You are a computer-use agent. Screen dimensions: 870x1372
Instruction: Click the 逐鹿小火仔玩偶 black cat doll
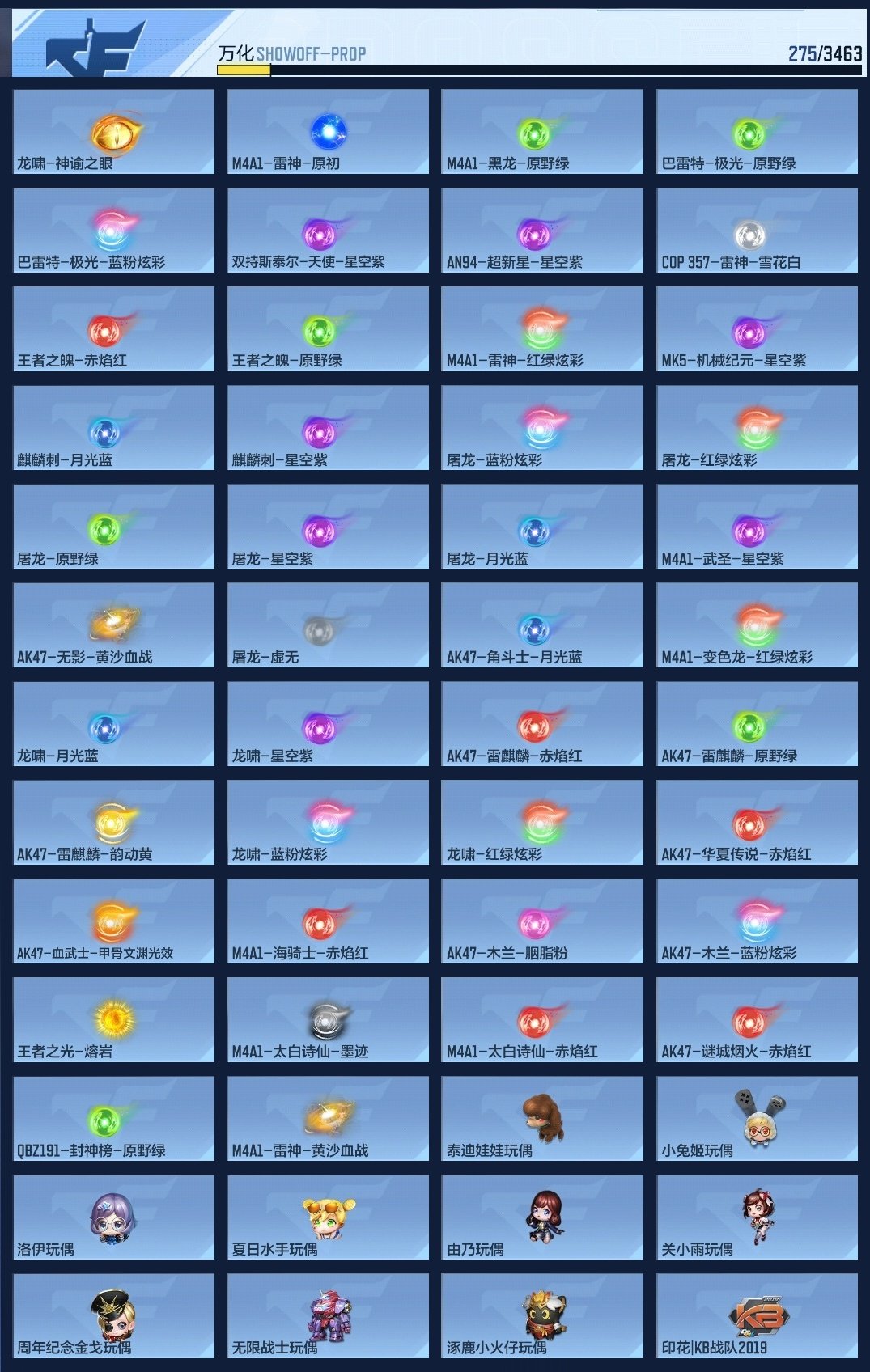pyautogui.click(x=542, y=1315)
